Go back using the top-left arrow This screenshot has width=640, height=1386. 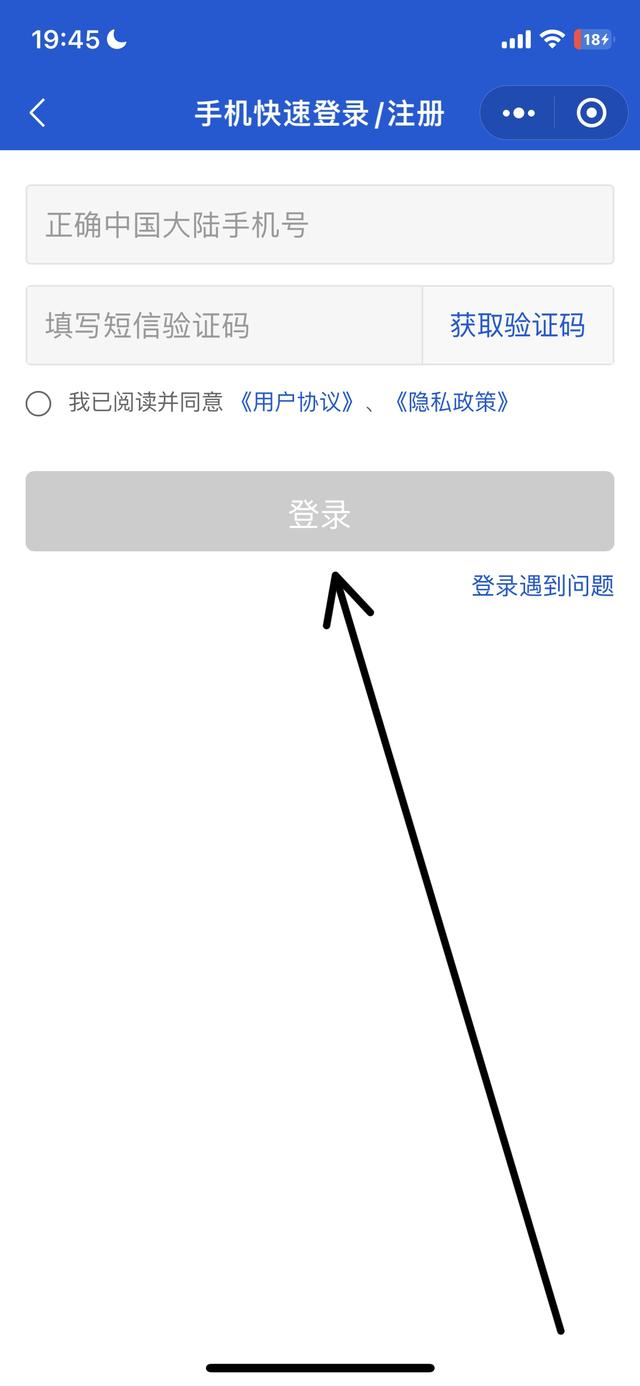(38, 113)
